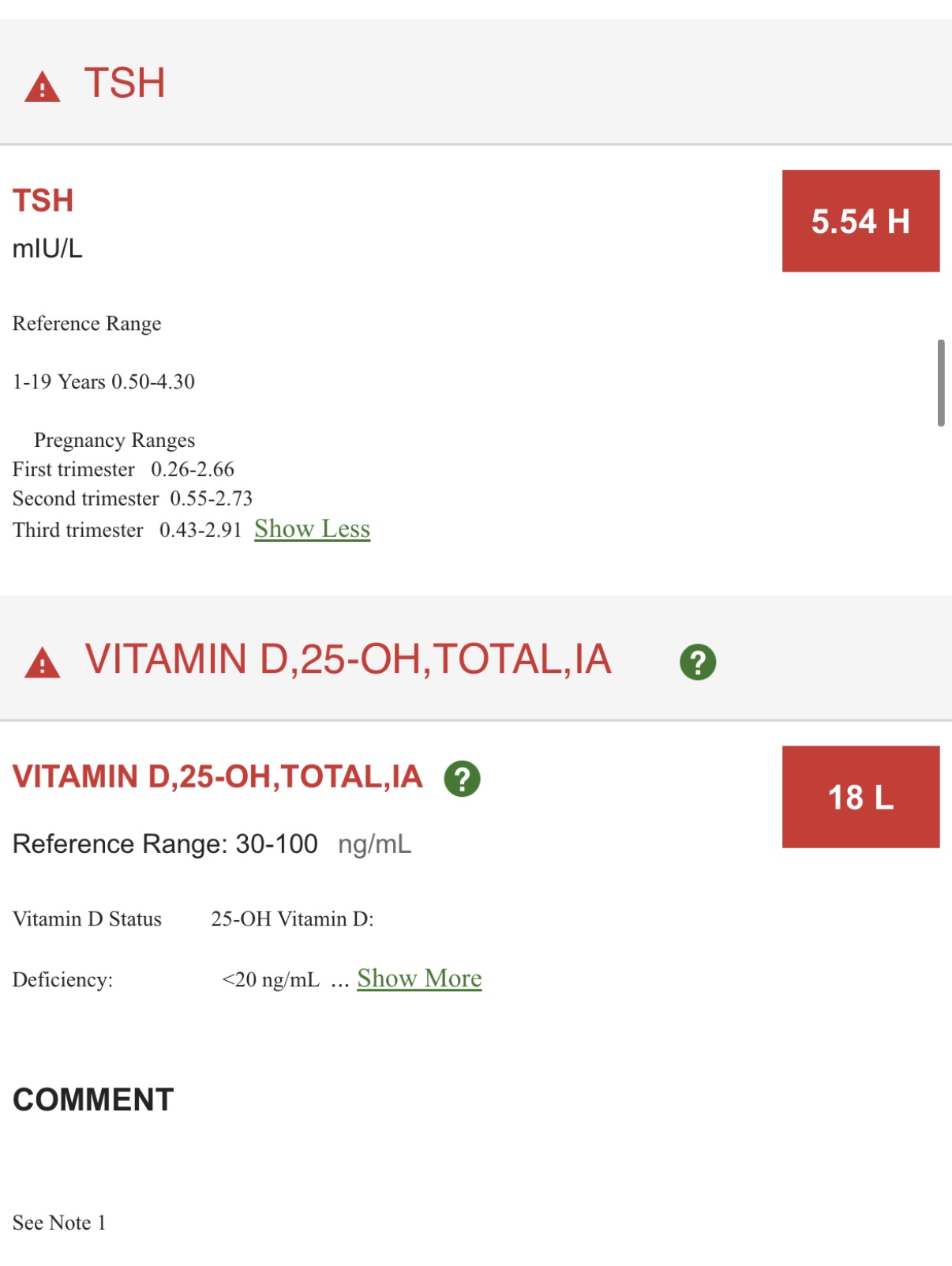The image size is (952, 1266).
Task: Tap help icon beside Vitamin D result name
Action: click(x=462, y=779)
